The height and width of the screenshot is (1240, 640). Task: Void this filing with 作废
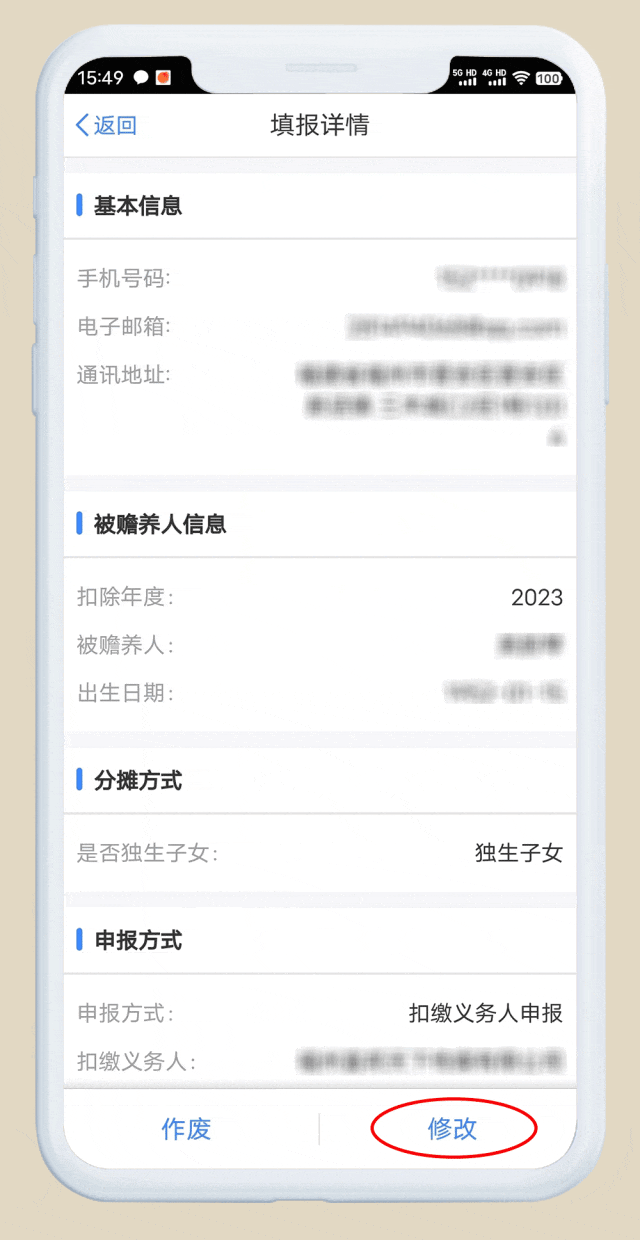pyautogui.click(x=186, y=1129)
